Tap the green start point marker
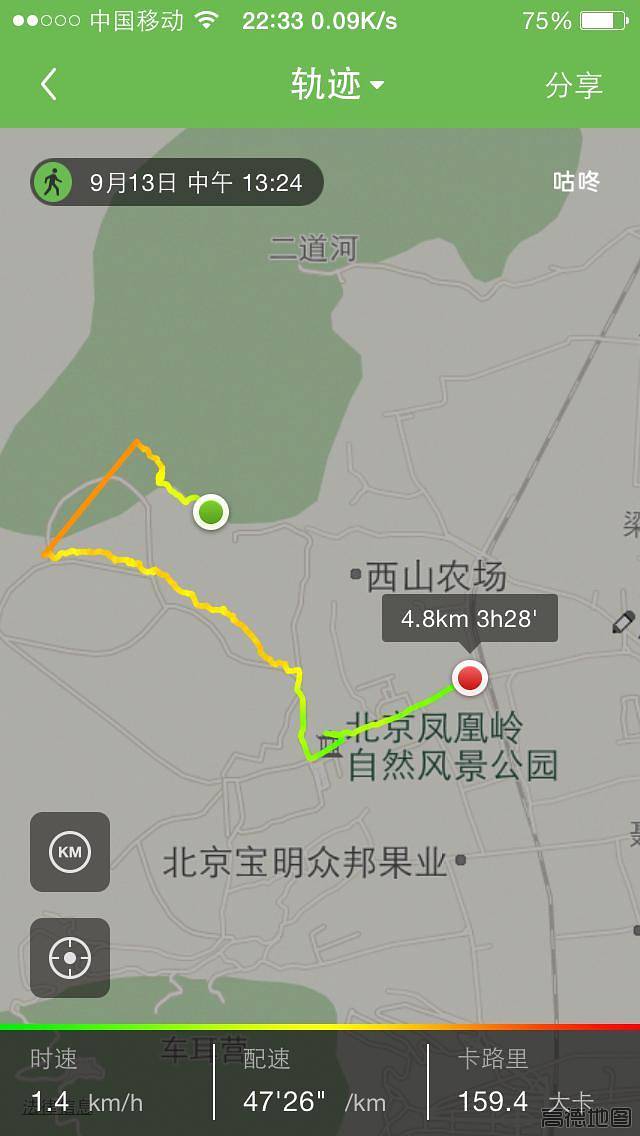The width and height of the screenshot is (640, 1136). tap(211, 512)
